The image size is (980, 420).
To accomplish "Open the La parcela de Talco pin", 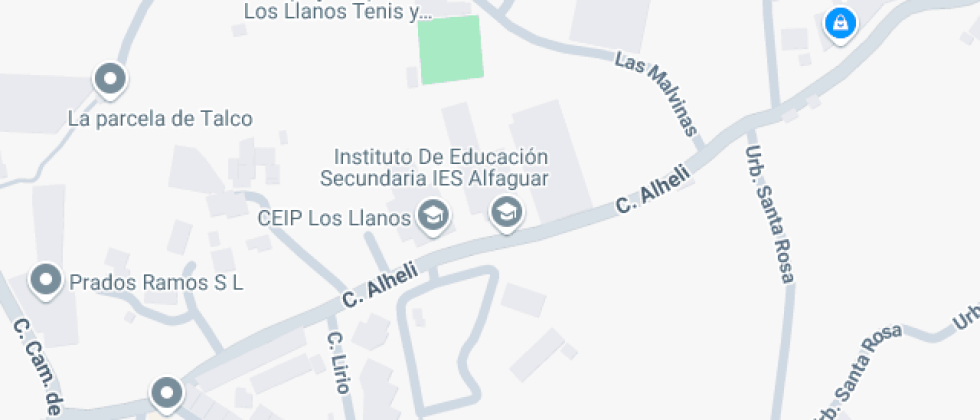I will pos(111,81).
